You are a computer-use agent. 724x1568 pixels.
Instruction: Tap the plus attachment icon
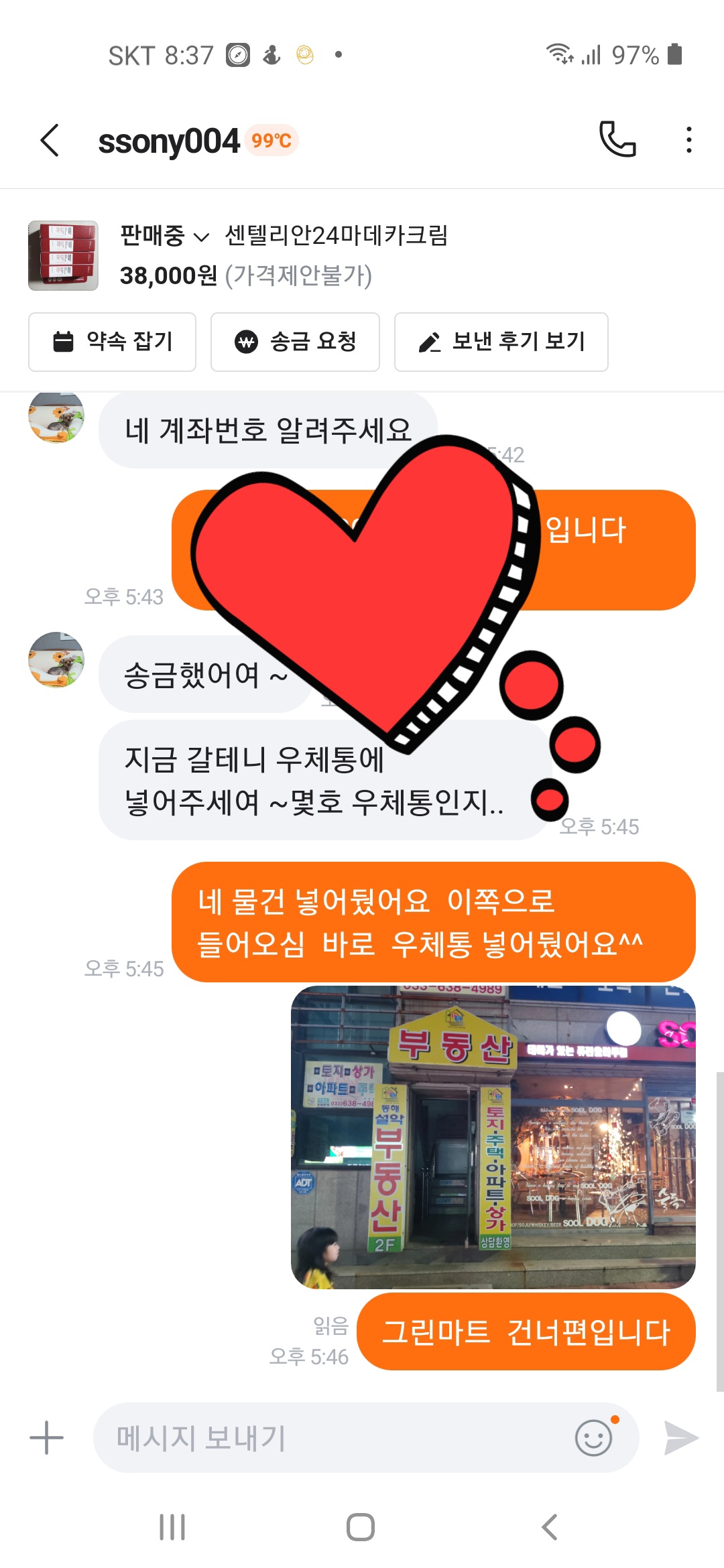click(46, 1438)
